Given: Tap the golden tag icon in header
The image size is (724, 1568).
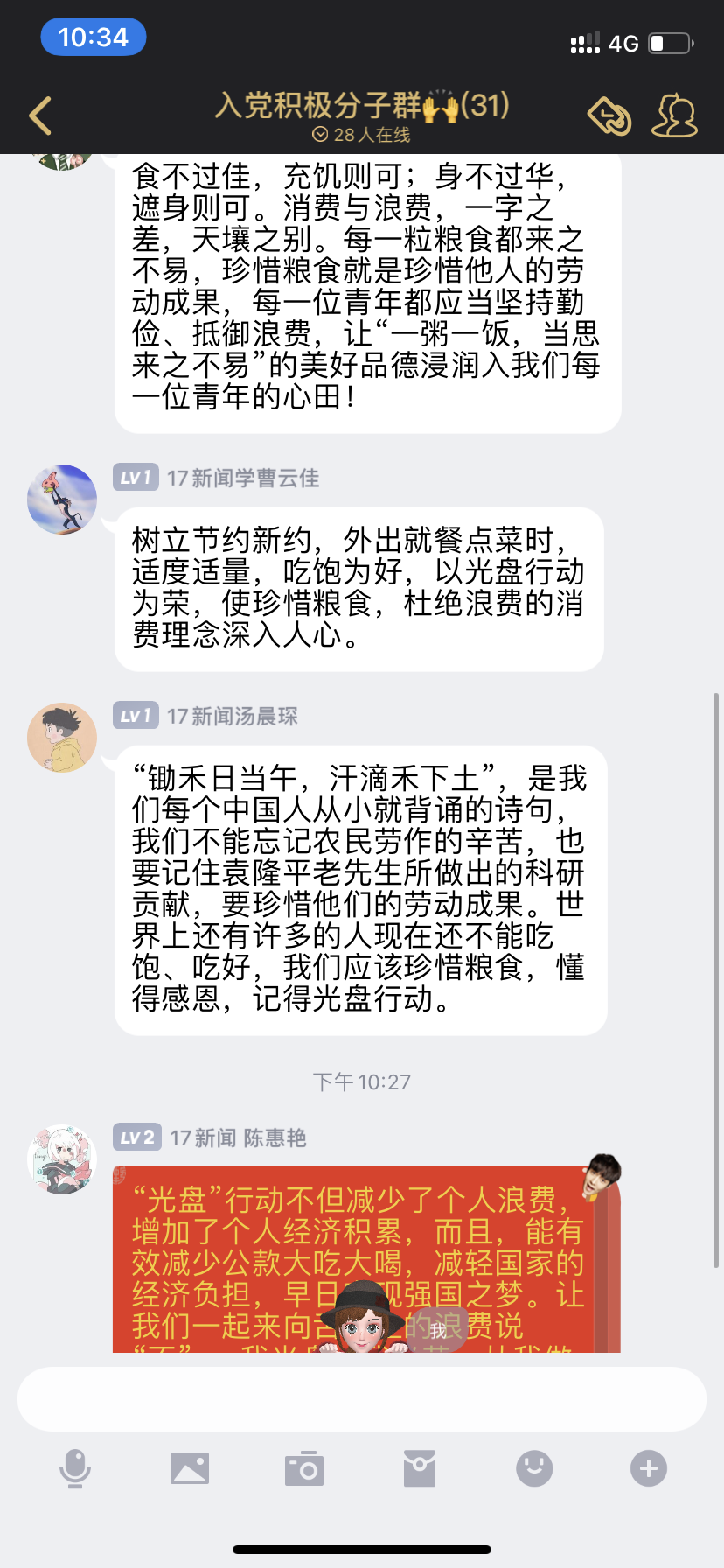Looking at the screenshot, I should tap(609, 115).
